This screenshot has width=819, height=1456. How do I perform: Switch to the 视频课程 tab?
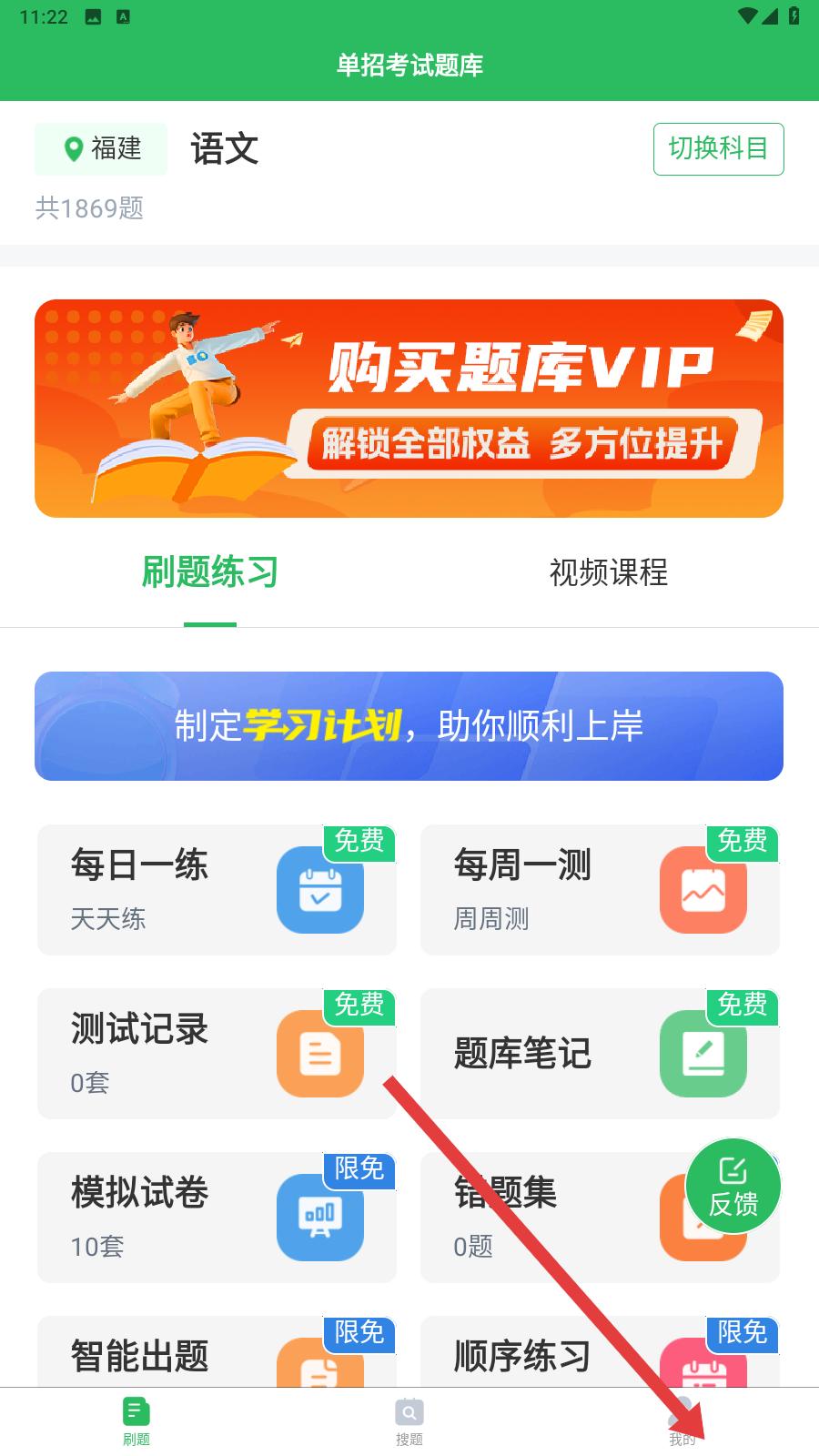pyautogui.click(x=609, y=572)
